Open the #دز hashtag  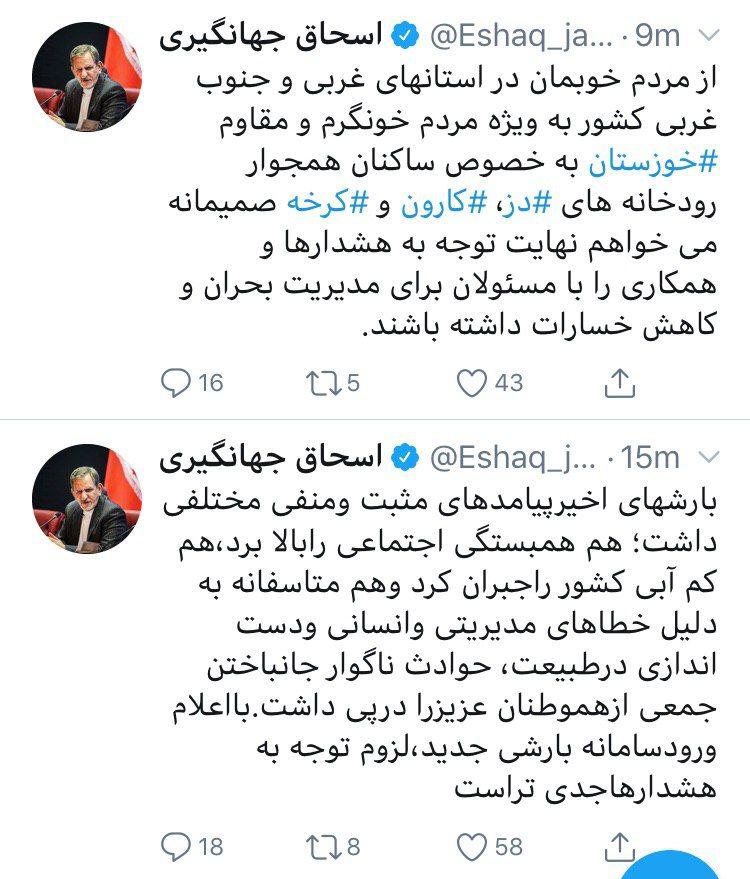[549, 203]
